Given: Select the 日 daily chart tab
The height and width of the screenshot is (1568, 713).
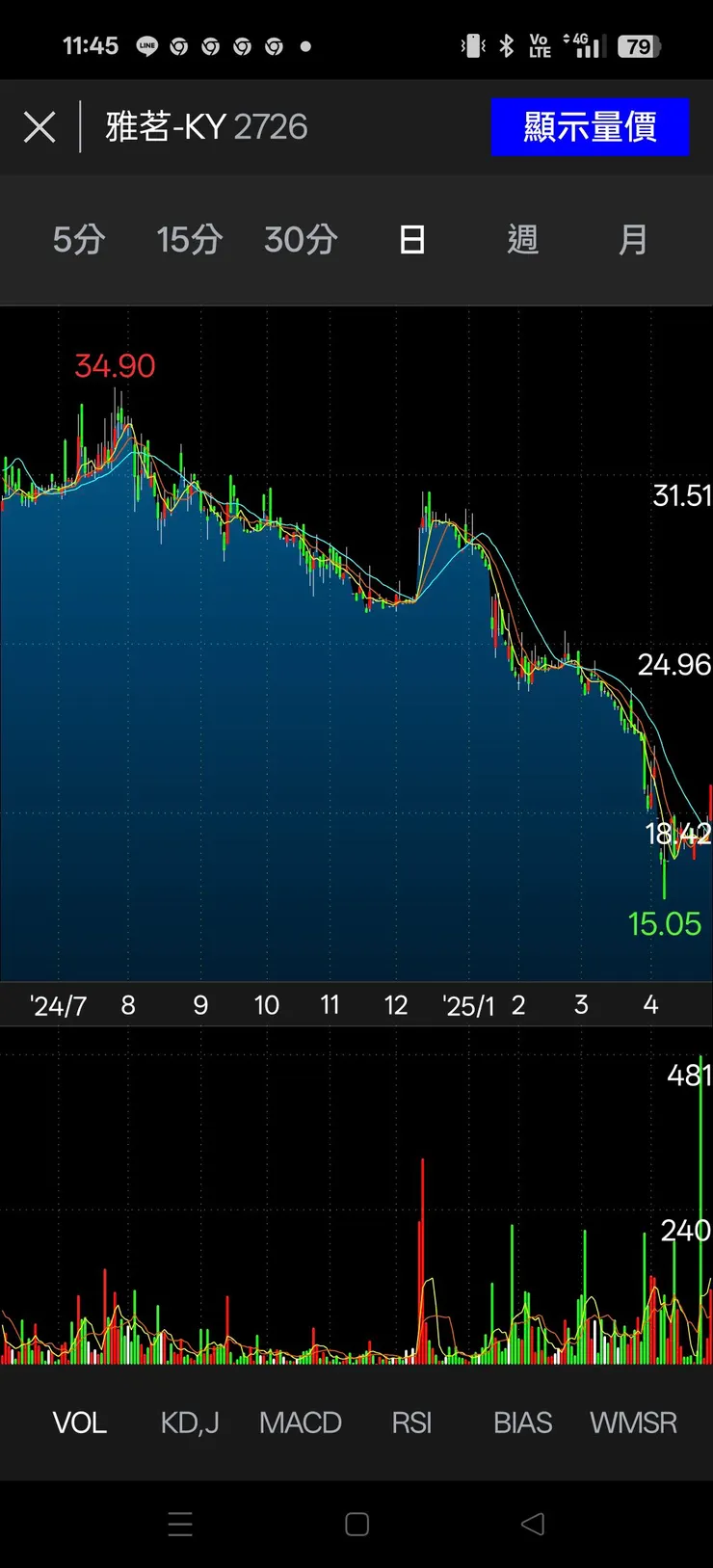Looking at the screenshot, I should (x=411, y=239).
